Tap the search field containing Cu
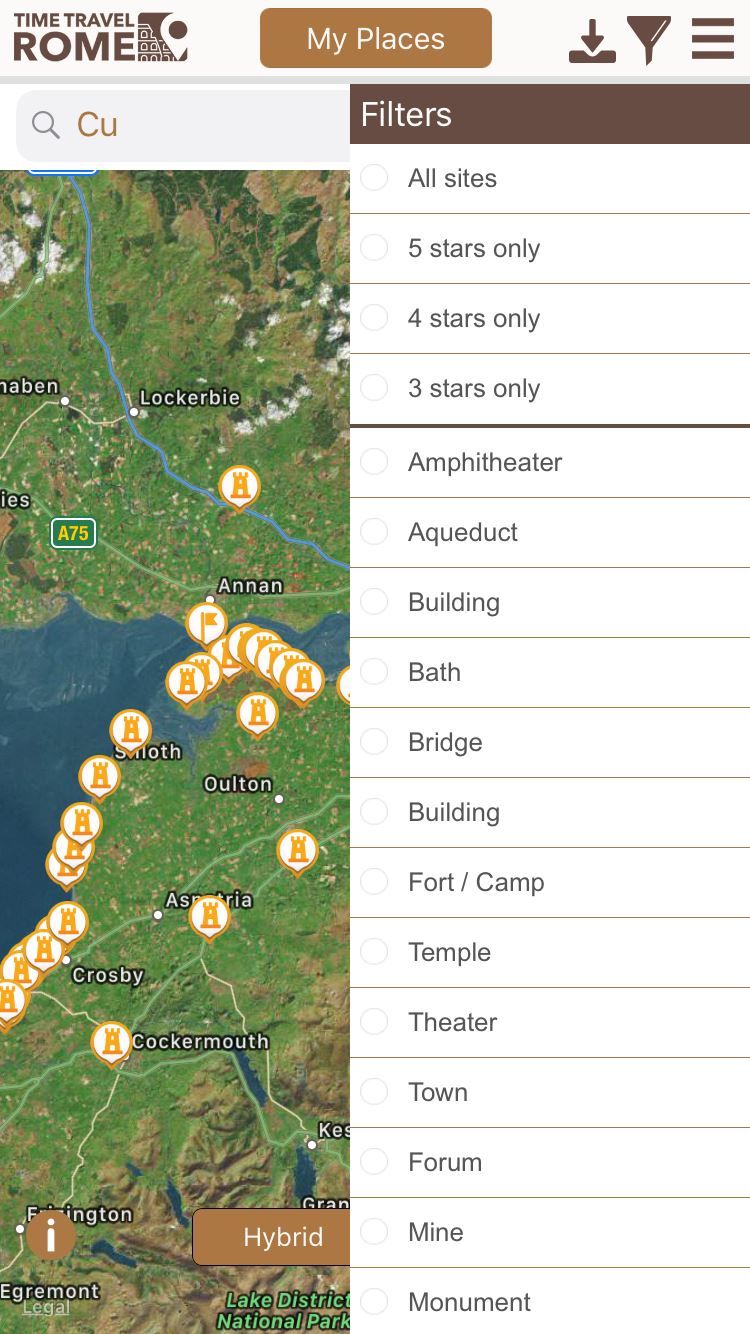The width and height of the screenshot is (750, 1334). (184, 125)
